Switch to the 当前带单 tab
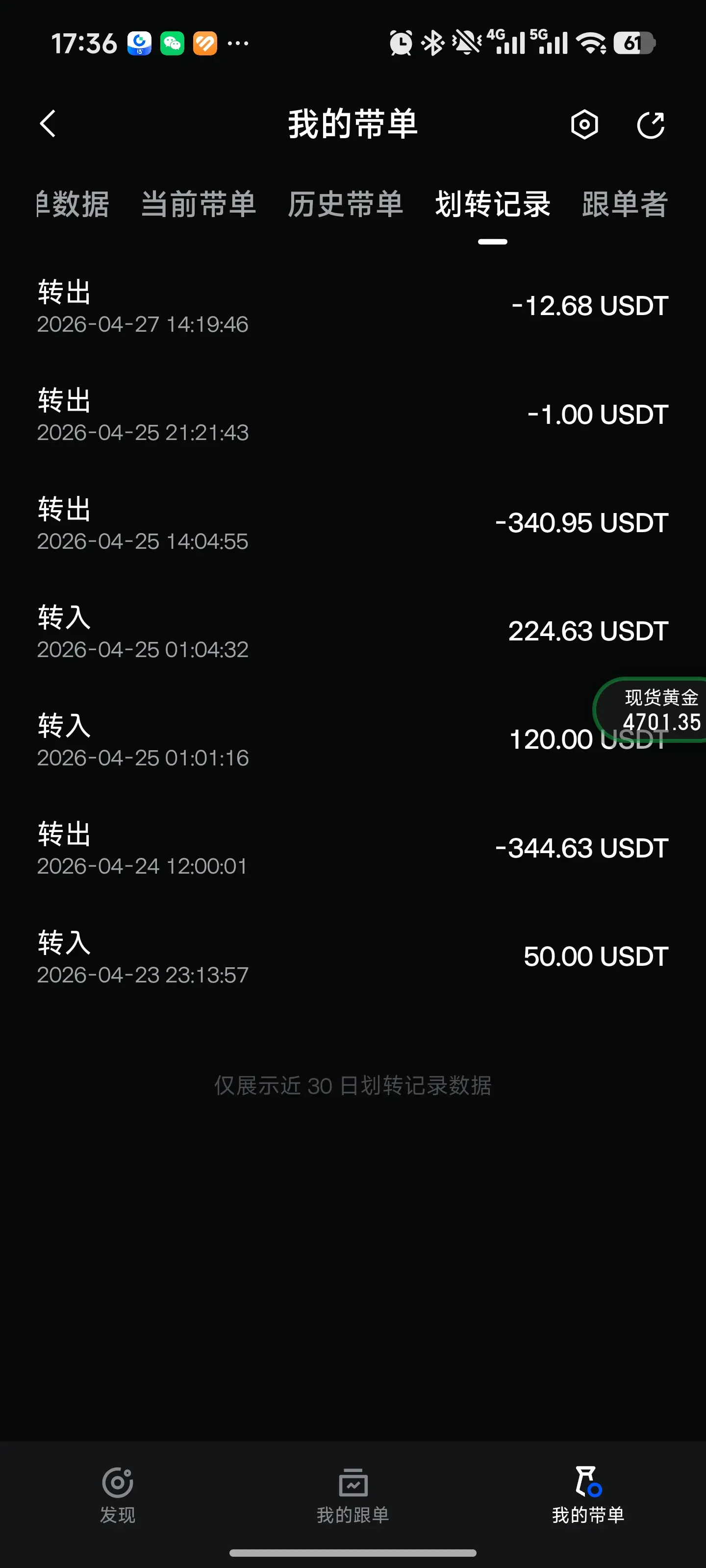This screenshot has width=706, height=1568. coord(199,204)
